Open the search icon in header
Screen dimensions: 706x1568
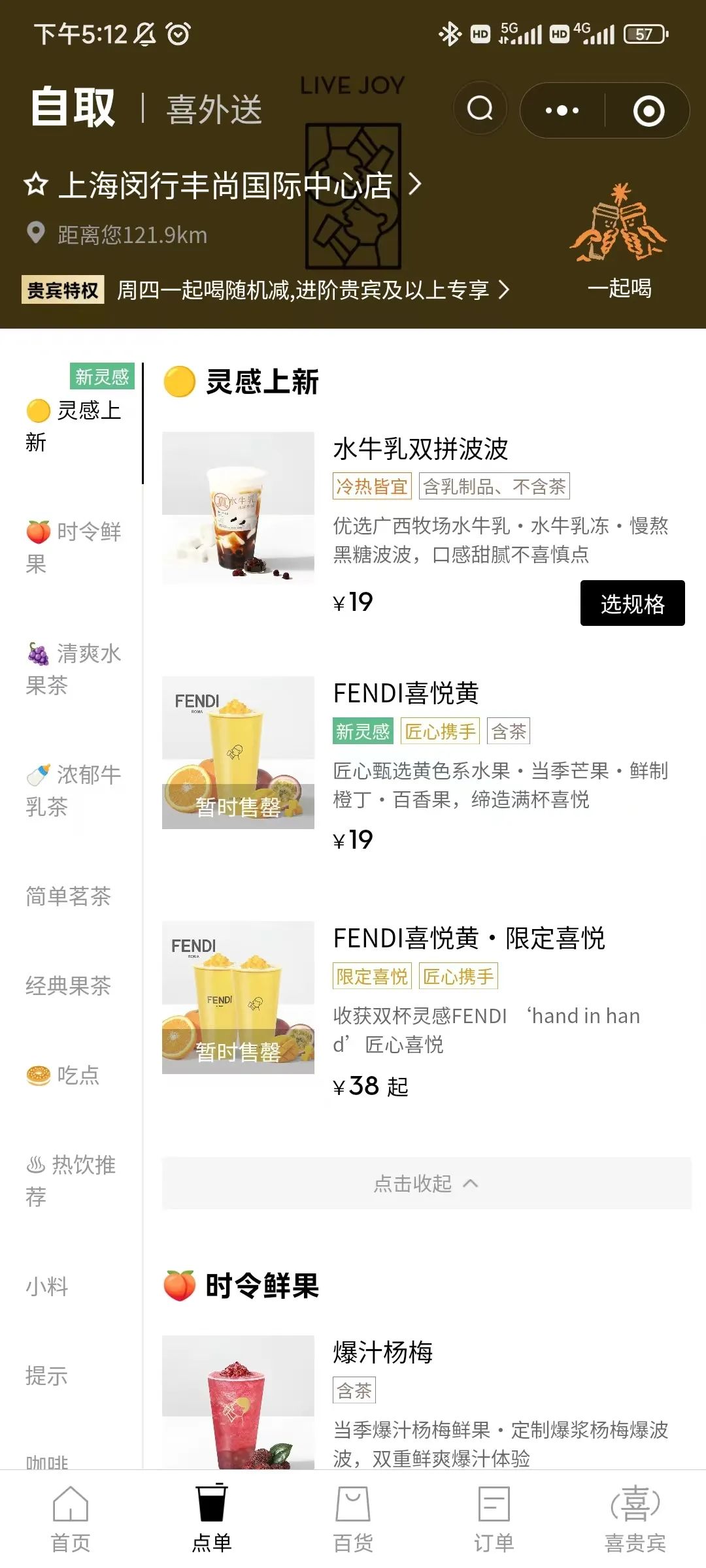click(x=480, y=108)
